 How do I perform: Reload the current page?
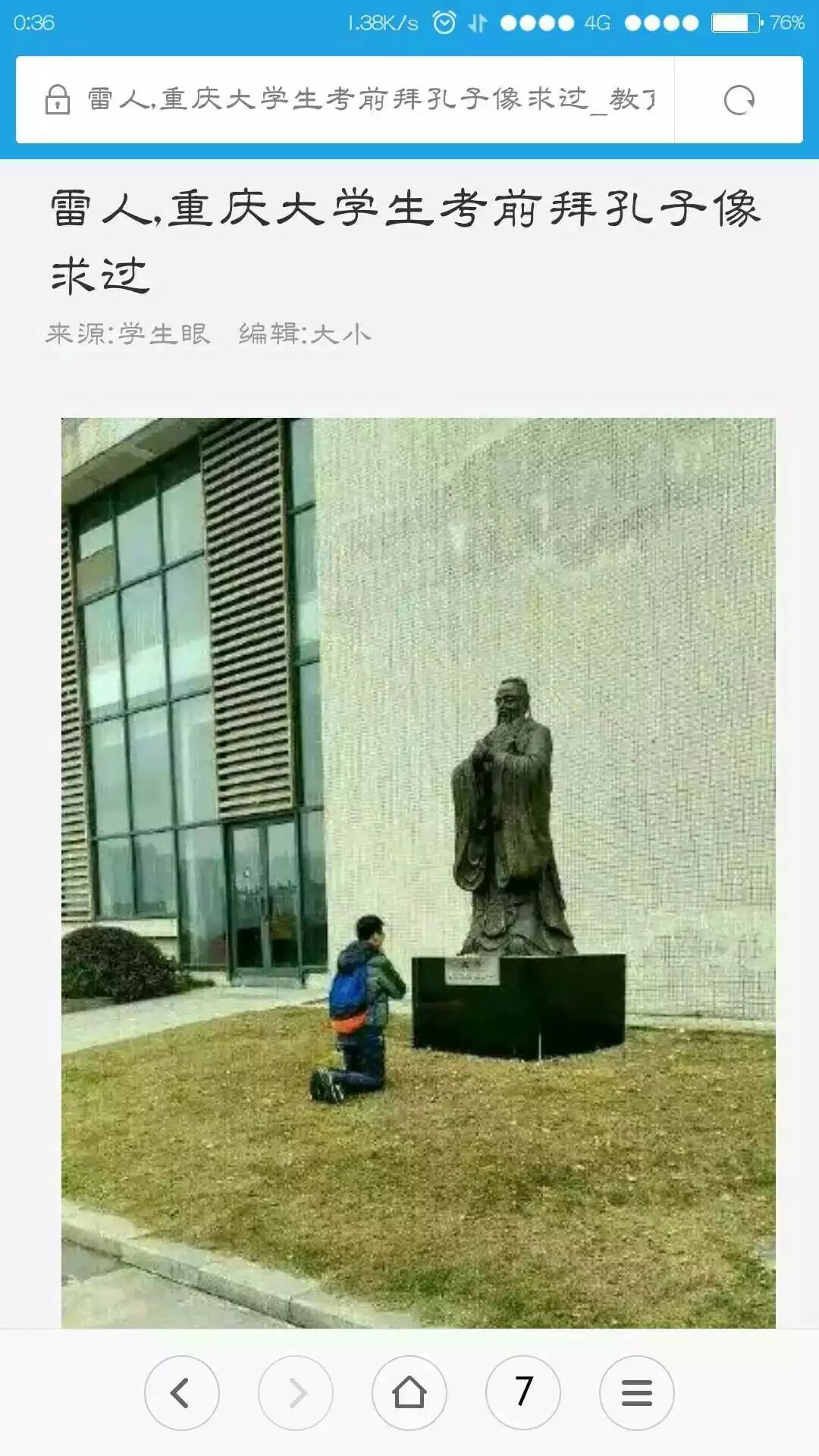tap(739, 100)
